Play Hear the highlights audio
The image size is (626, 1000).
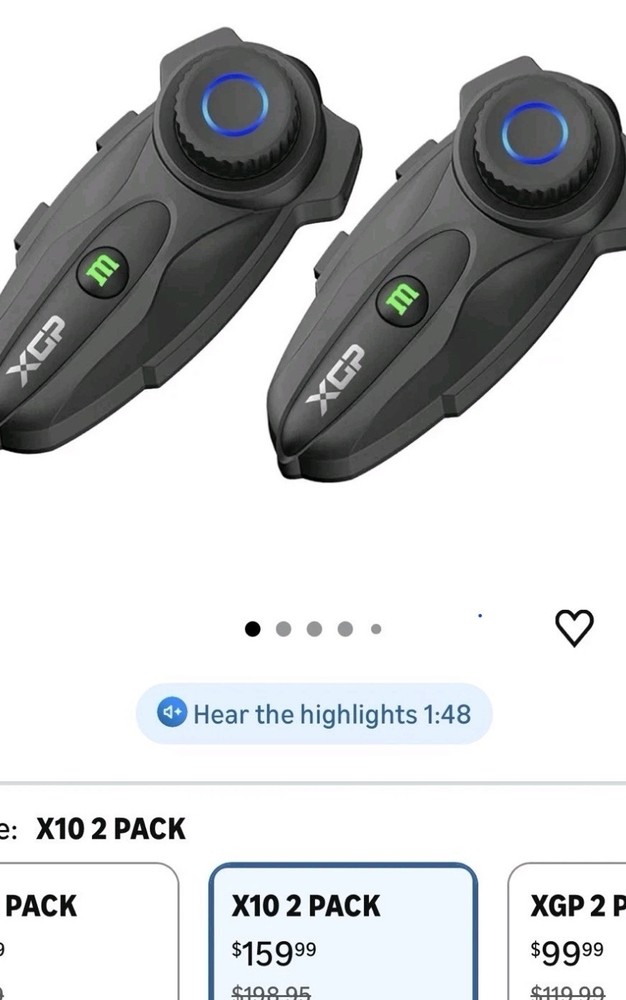tap(314, 714)
